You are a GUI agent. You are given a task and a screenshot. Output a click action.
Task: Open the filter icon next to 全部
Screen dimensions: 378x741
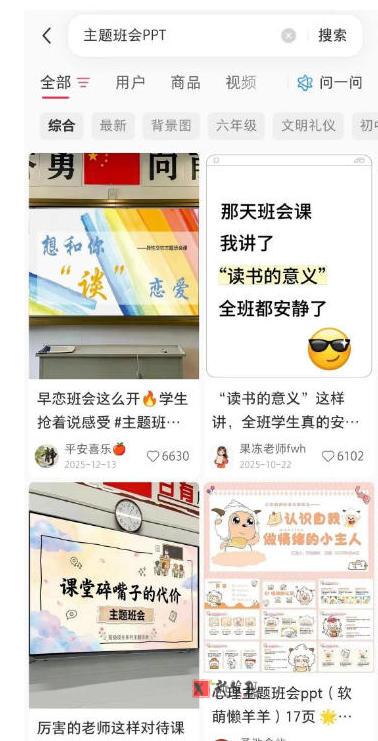[84, 83]
